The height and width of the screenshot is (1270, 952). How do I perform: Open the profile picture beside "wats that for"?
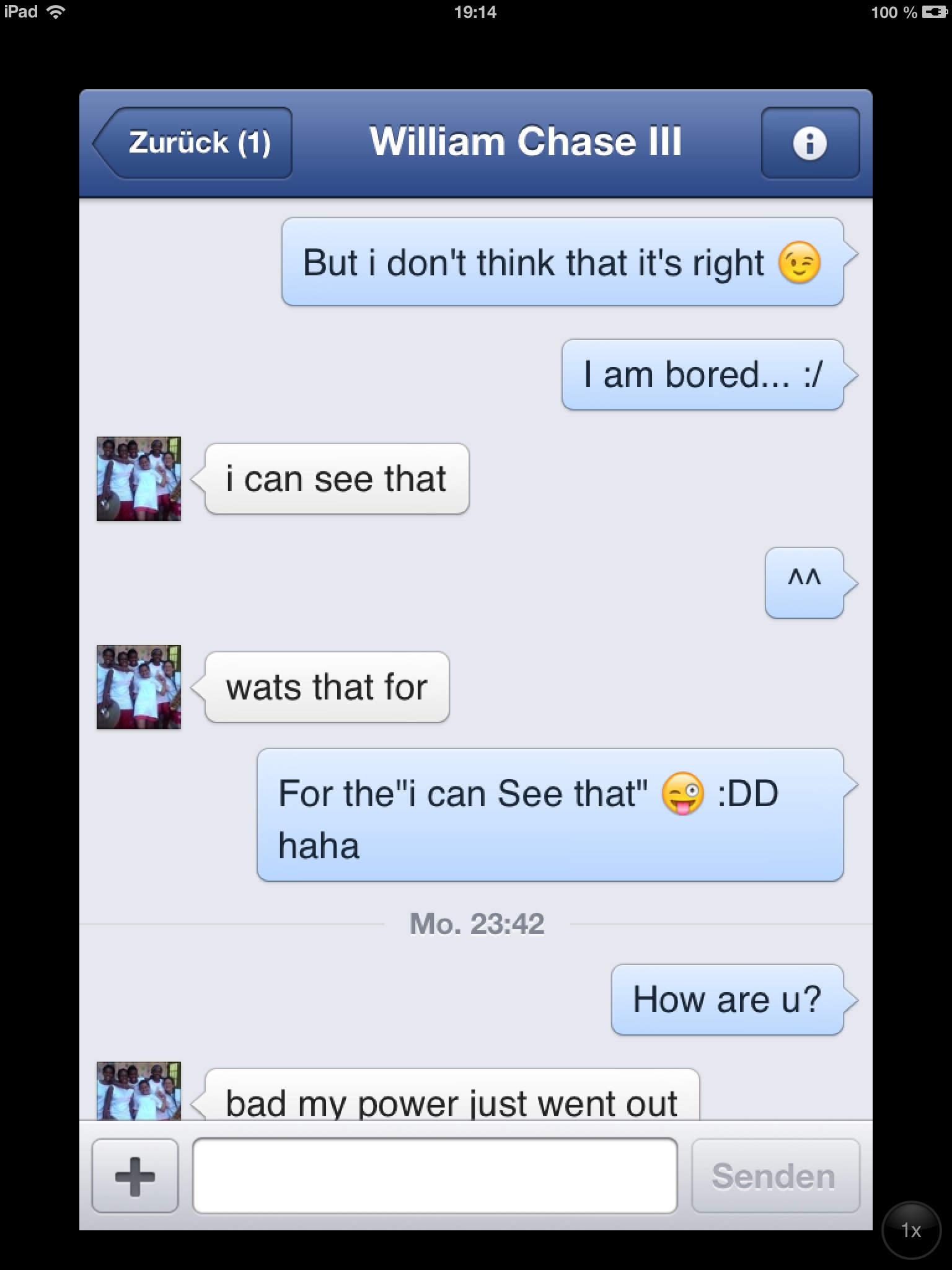coord(139,687)
